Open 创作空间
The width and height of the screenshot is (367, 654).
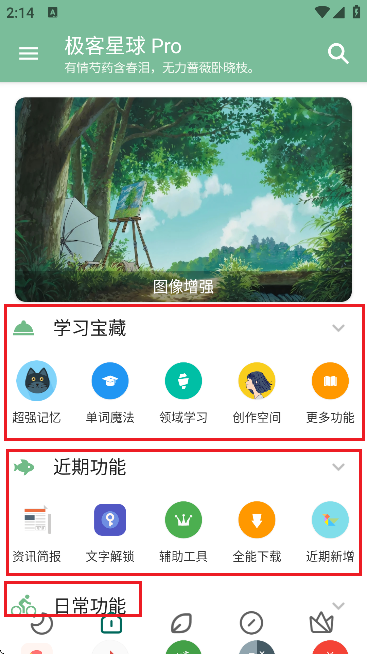[x=257, y=392]
